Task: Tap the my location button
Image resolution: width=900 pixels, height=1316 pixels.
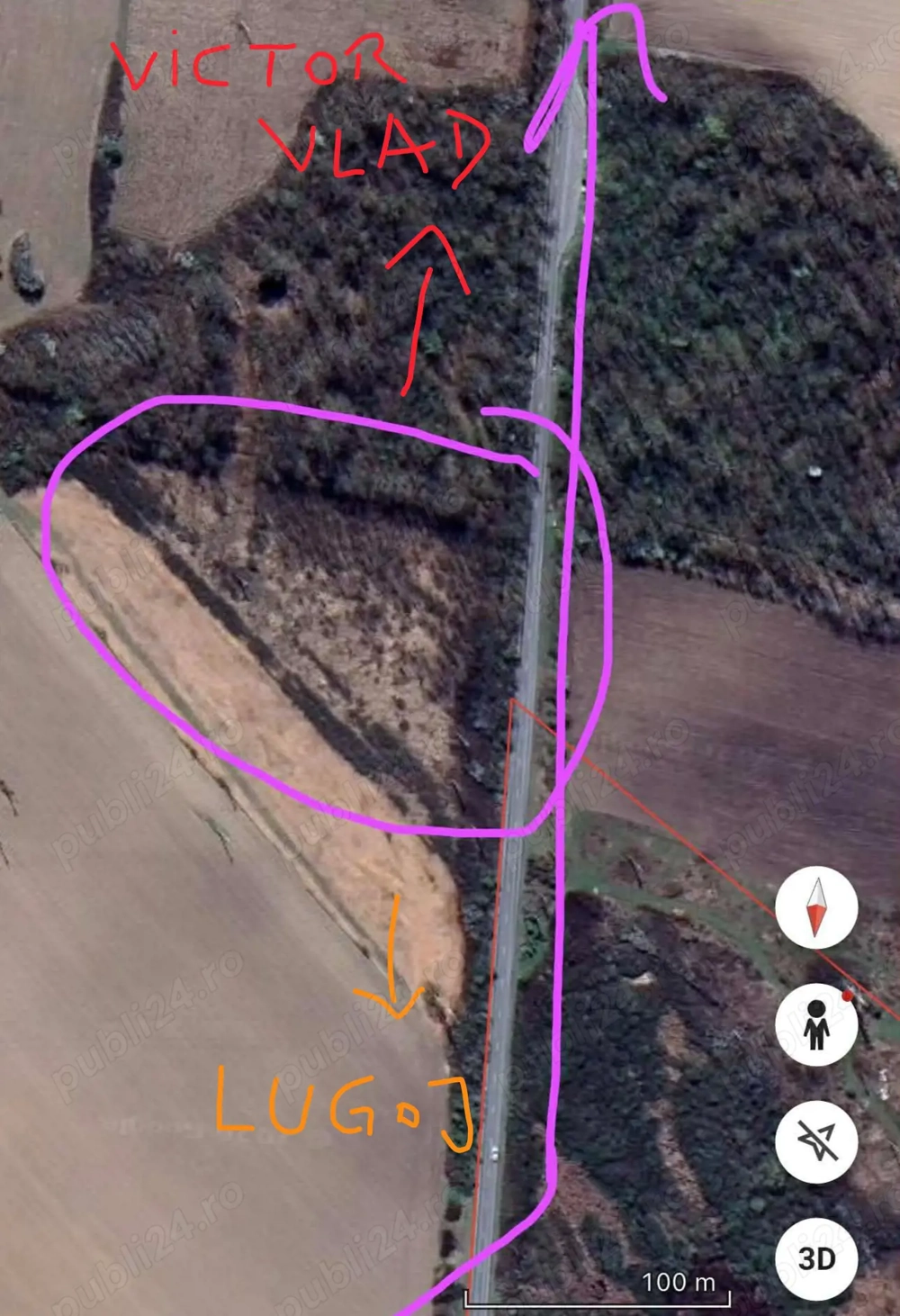Action: [816, 1140]
